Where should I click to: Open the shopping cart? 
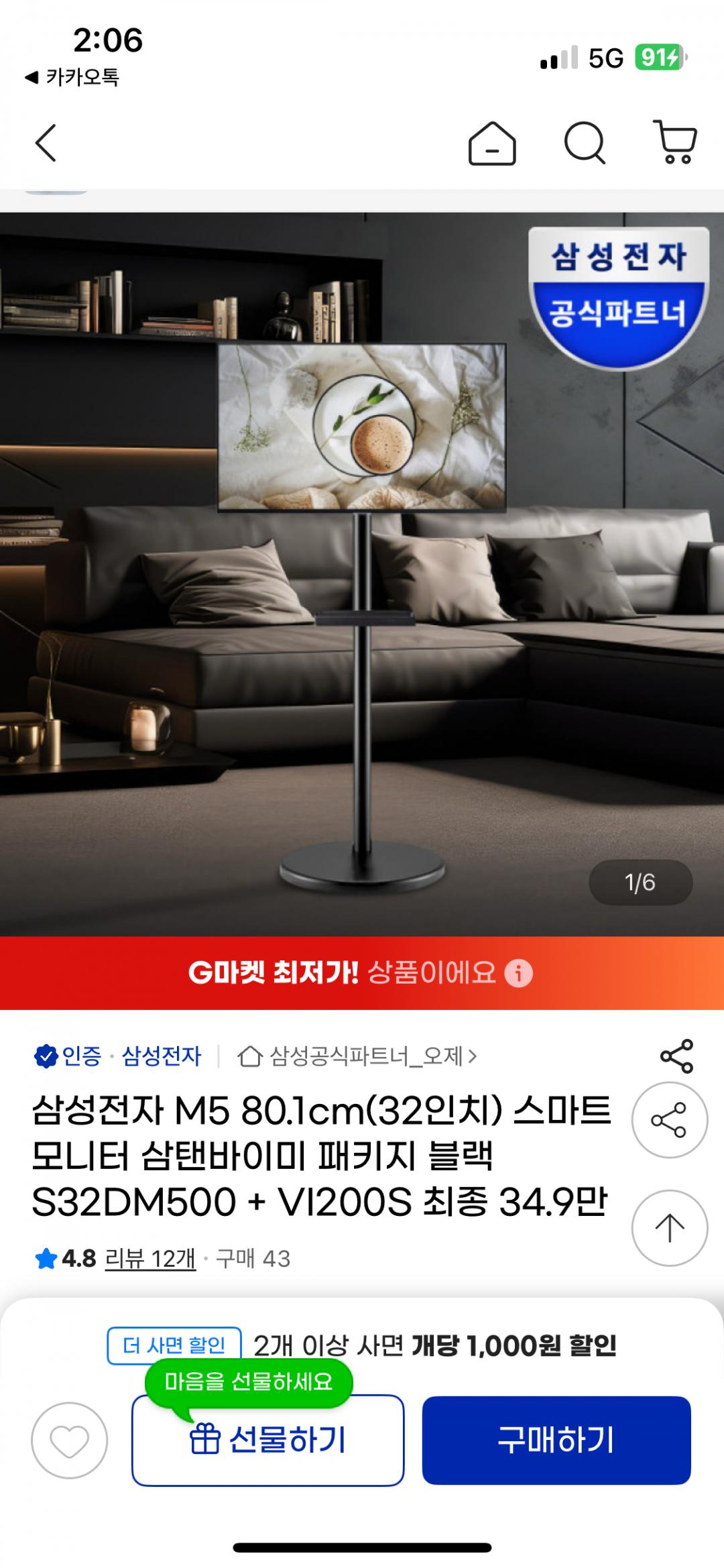pos(676,143)
